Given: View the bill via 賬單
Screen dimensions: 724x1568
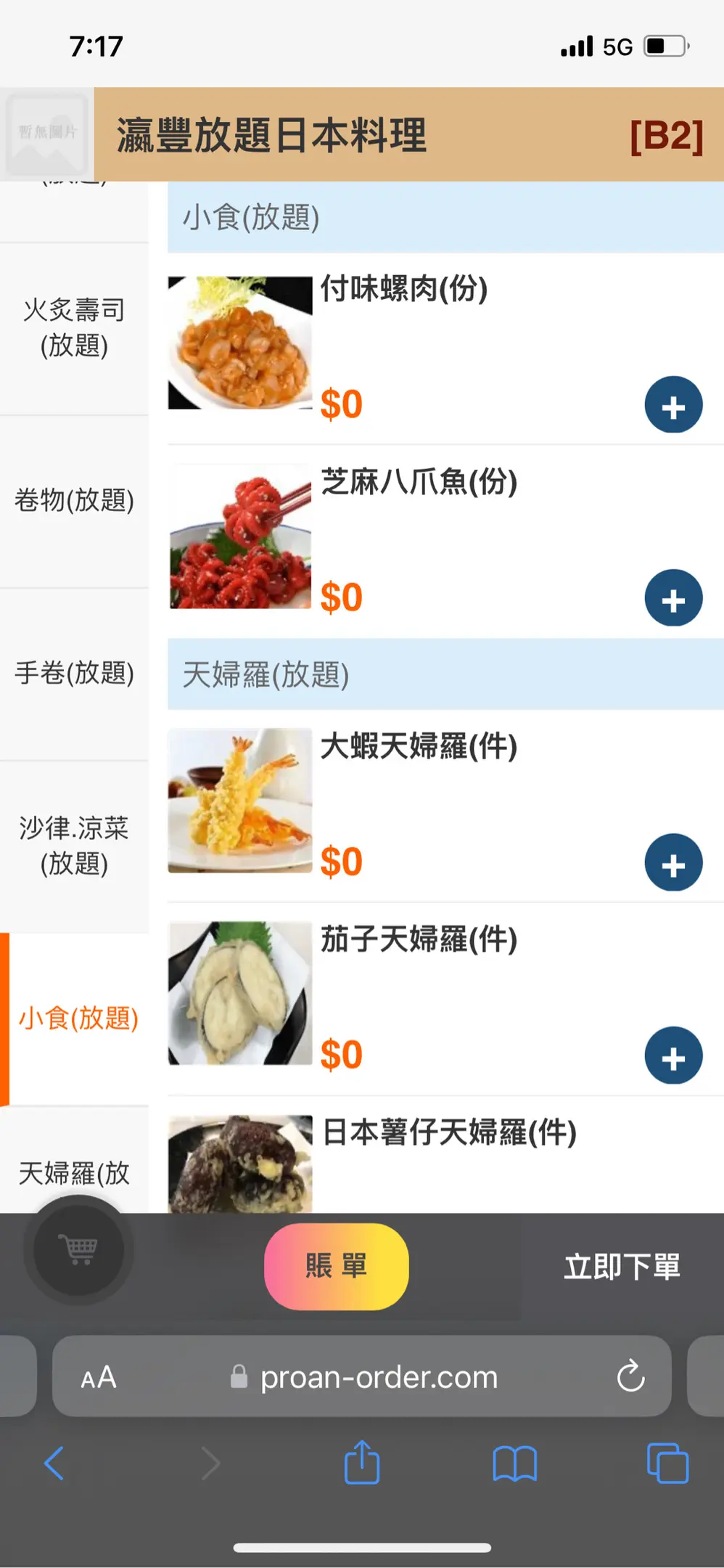Looking at the screenshot, I should [x=336, y=1267].
